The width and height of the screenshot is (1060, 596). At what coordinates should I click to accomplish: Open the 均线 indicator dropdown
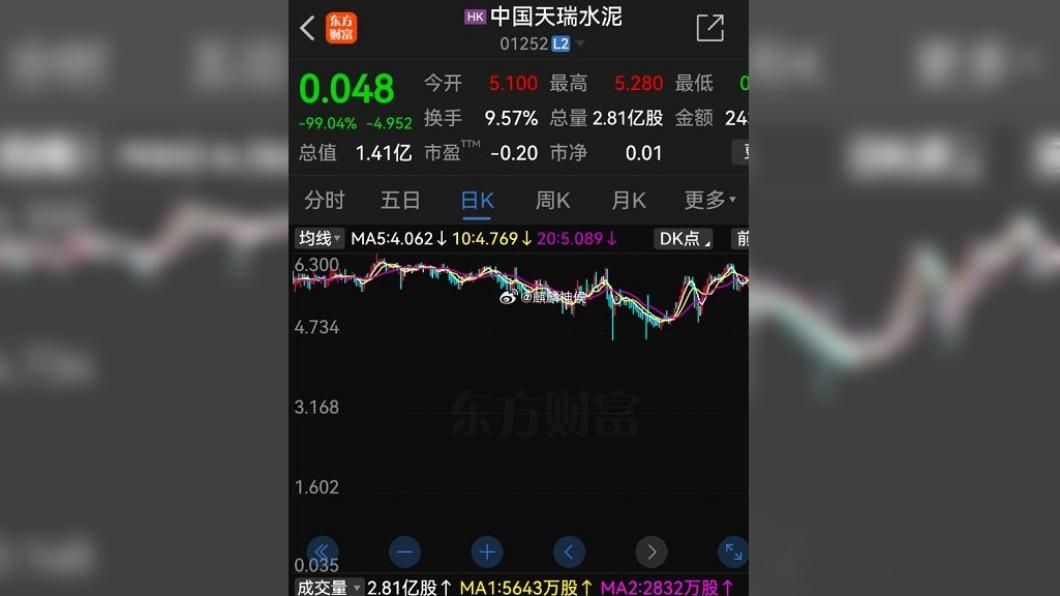click(x=319, y=239)
